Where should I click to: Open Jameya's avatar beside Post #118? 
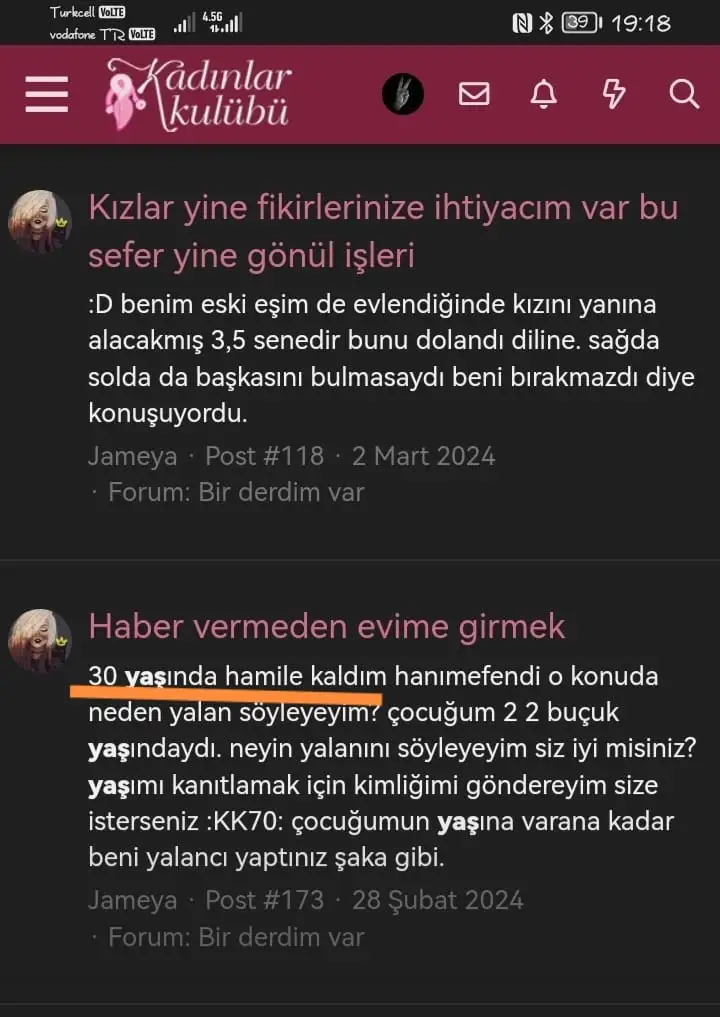tap(40, 220)
